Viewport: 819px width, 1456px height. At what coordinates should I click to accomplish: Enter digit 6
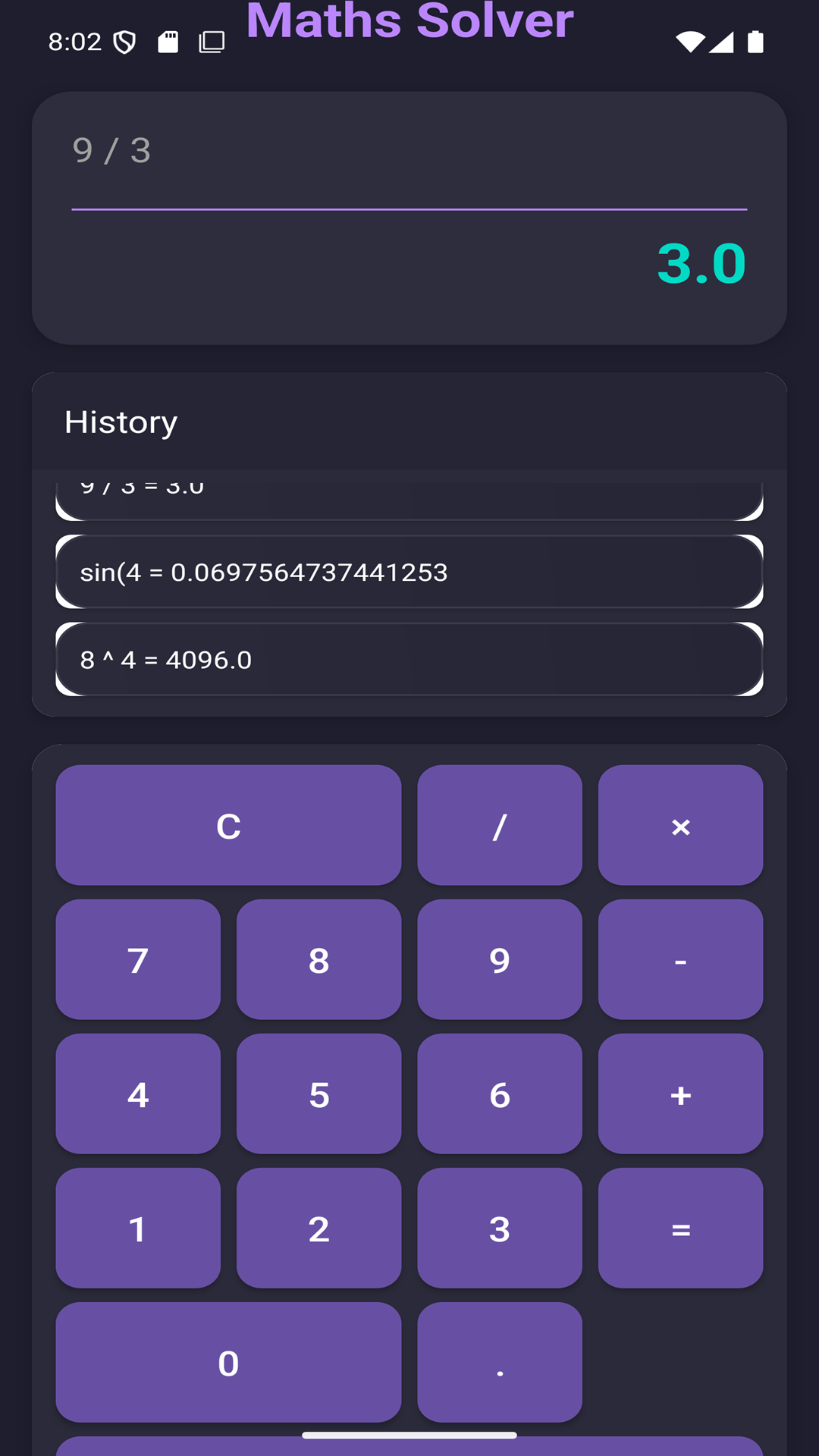500,1094
